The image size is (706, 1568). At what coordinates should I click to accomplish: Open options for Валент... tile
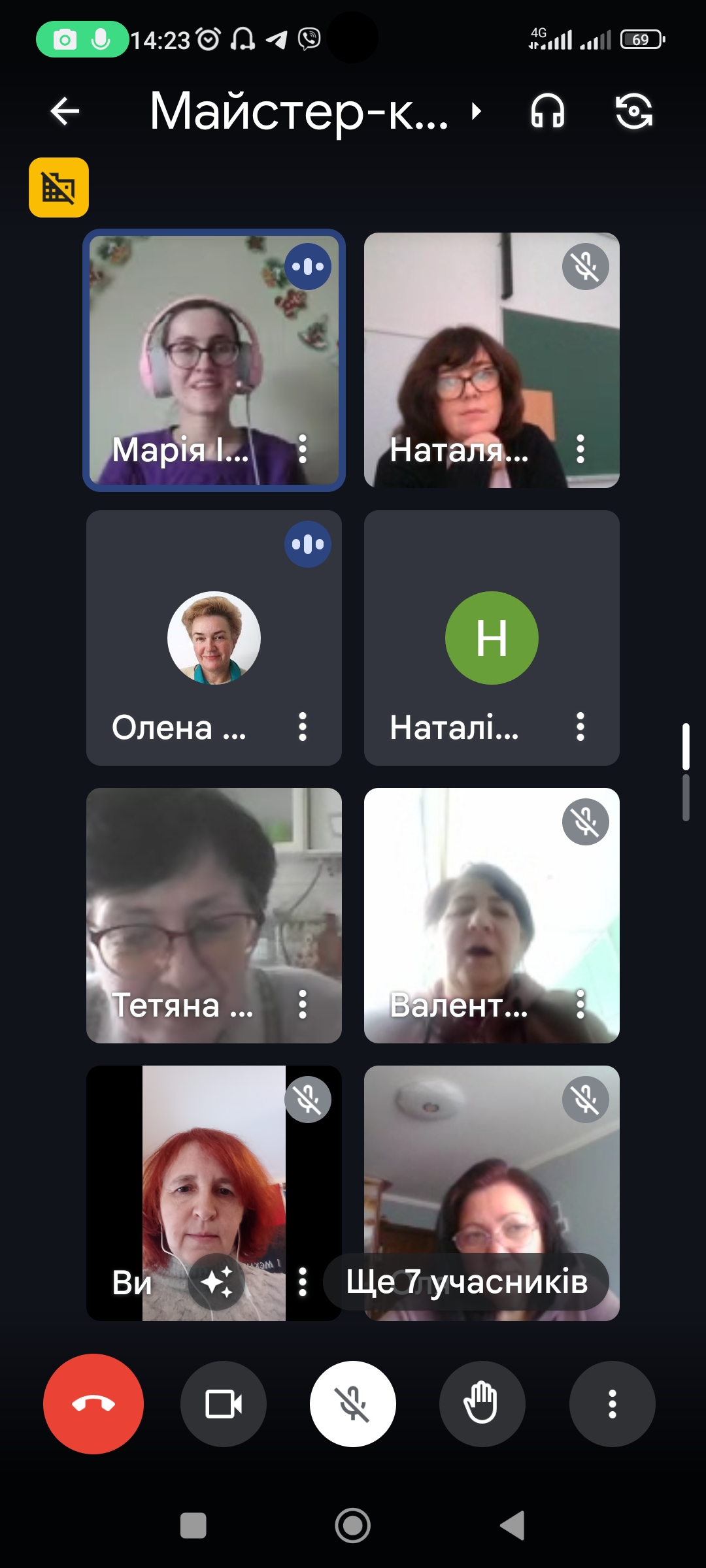click(x=580, y=1004)
